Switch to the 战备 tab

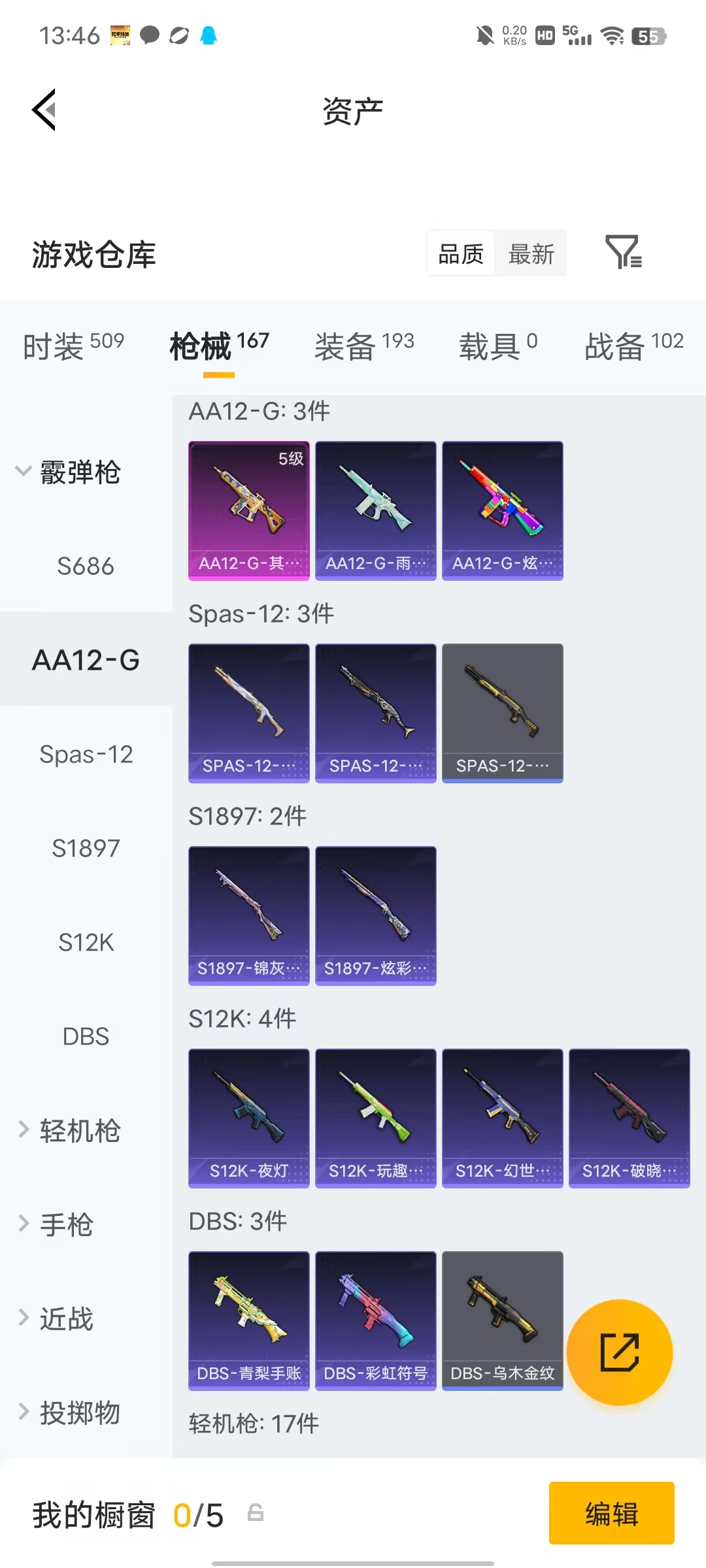633,345
